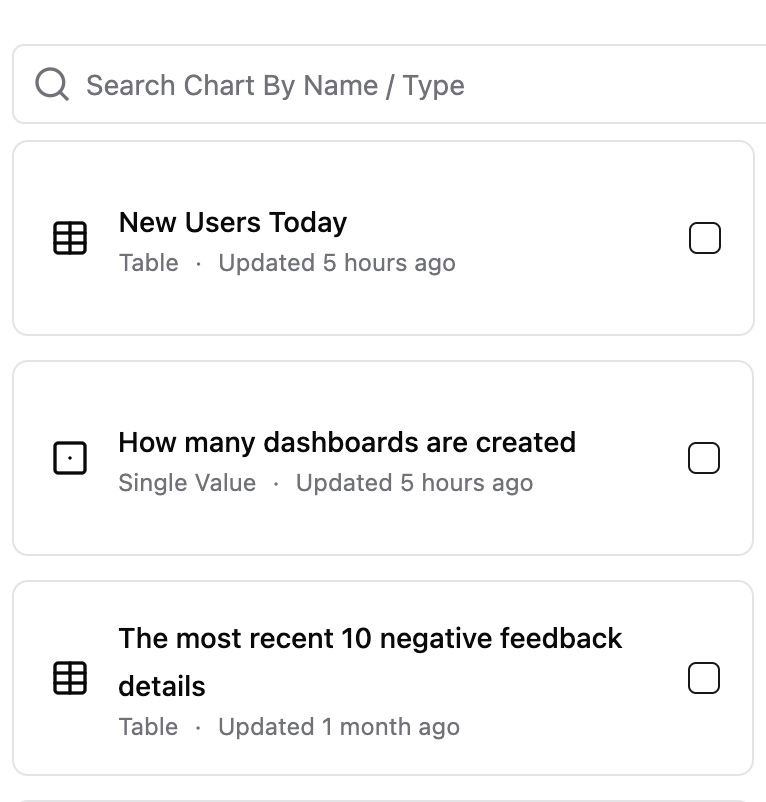The width and height of the screenshot is (766, 802).
Task: Select the How many dashboards are created title
Action: point(347,442)
